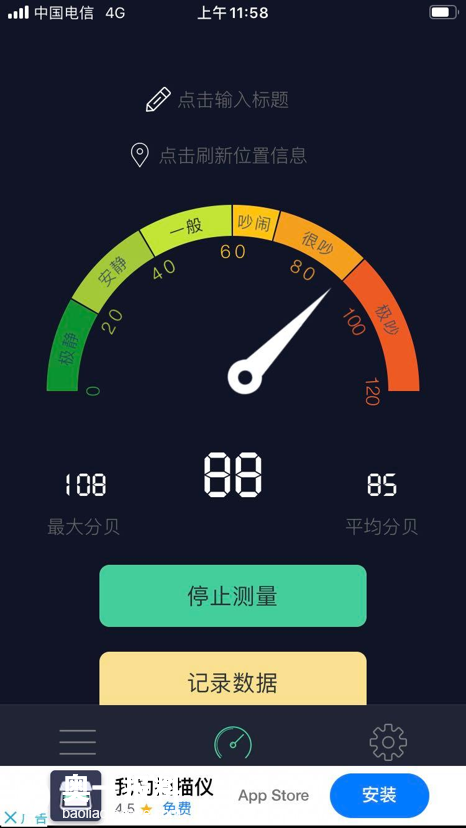Open the records list tab
This screenshot has height=828, width=466.
coord(78,742)
